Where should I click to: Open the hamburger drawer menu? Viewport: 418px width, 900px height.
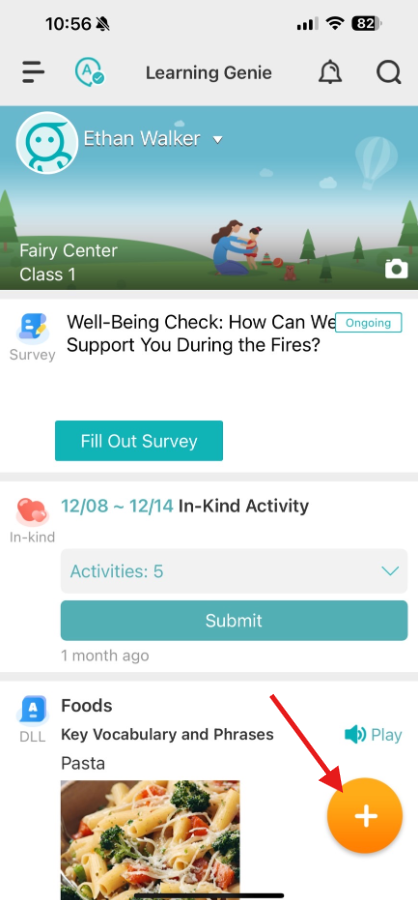(x=33, y=73)
